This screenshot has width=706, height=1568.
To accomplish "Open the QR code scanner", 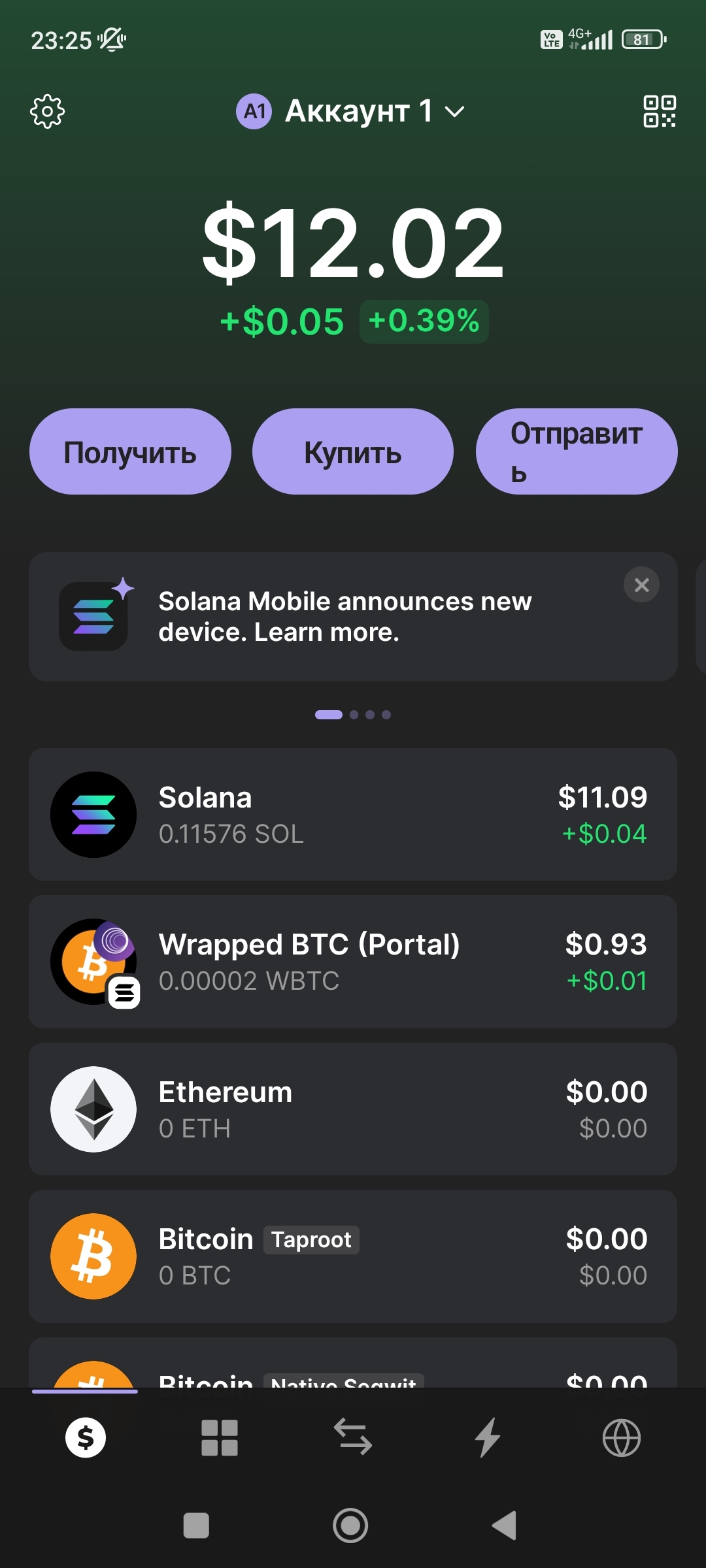I will (x=659, y=112).
